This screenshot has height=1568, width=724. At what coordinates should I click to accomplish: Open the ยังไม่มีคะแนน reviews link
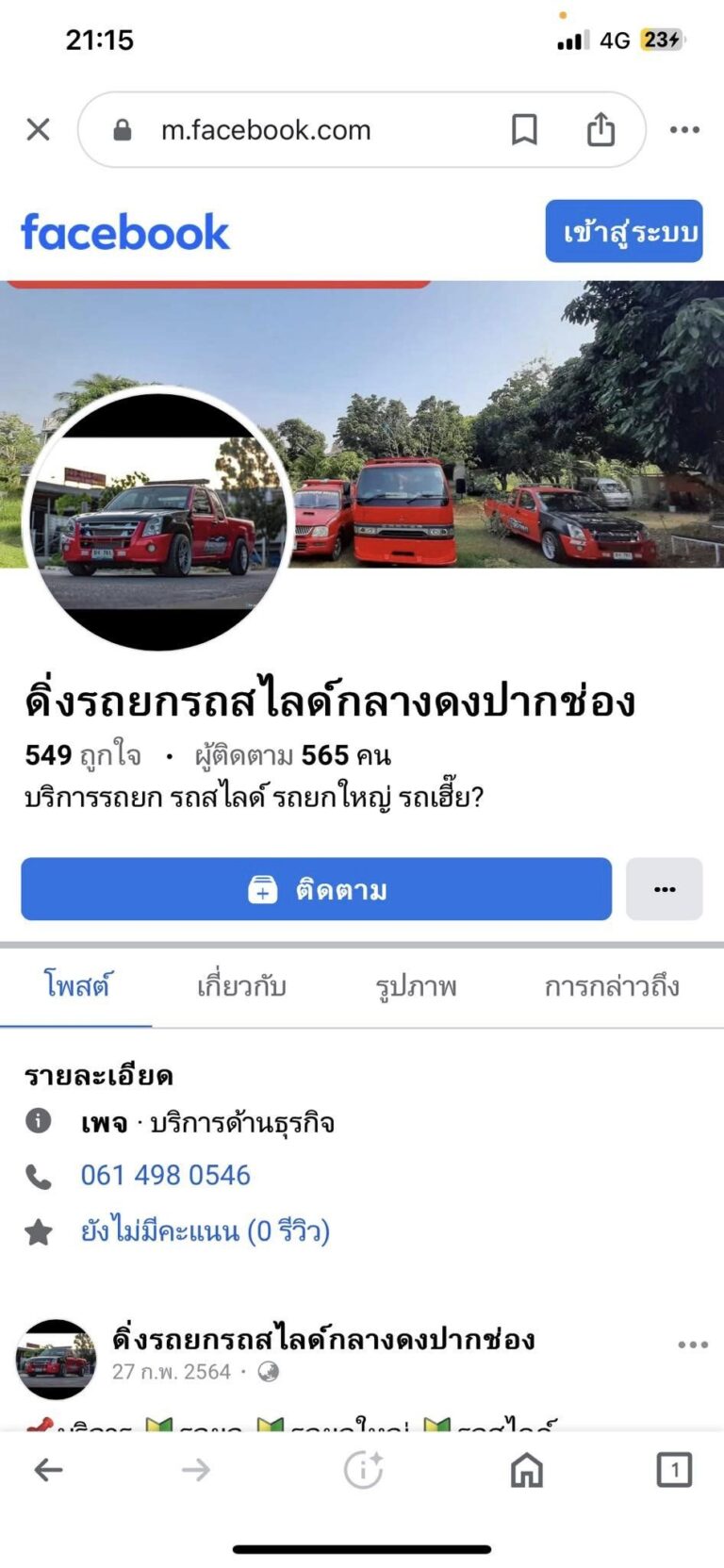(x=205, y=1231)
